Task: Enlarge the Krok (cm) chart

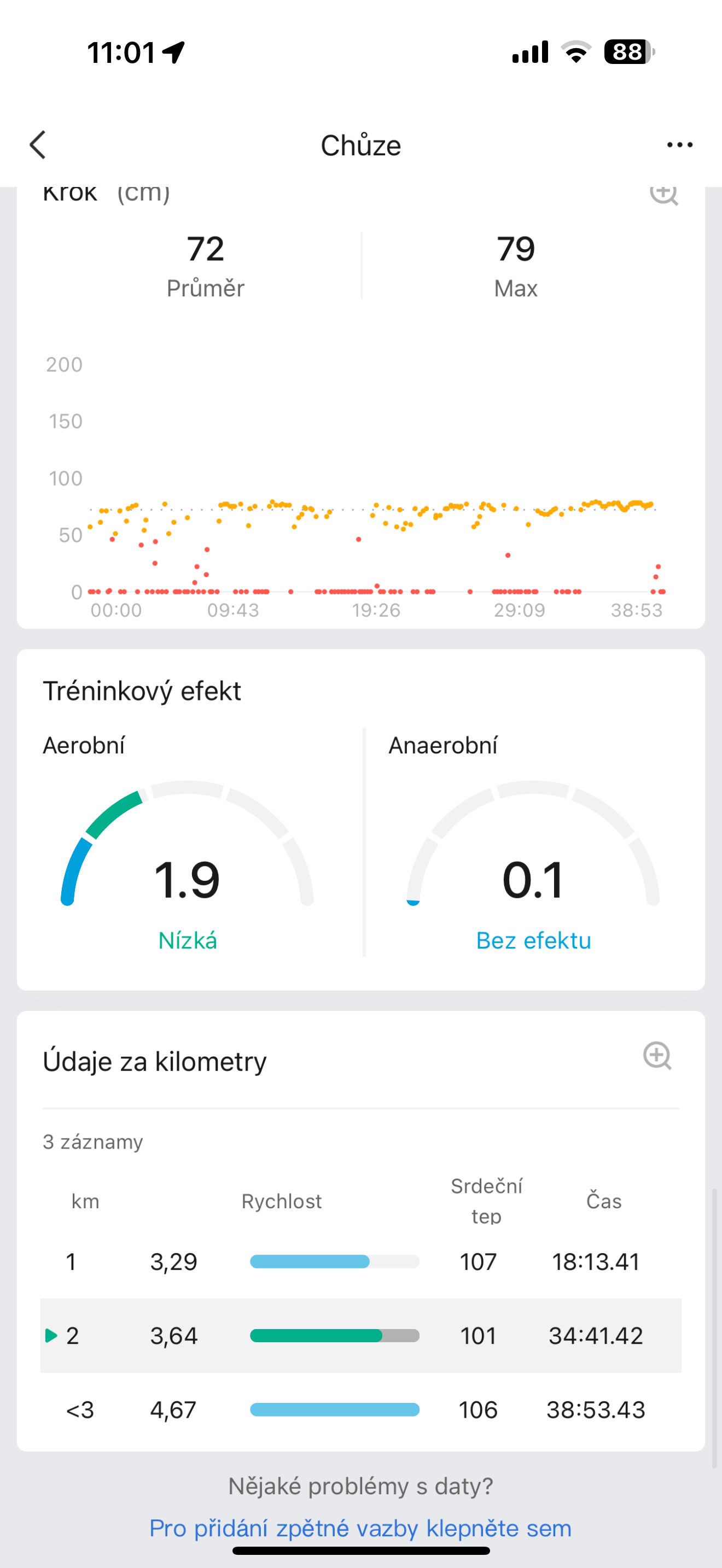Action: [x=663, y=194]
